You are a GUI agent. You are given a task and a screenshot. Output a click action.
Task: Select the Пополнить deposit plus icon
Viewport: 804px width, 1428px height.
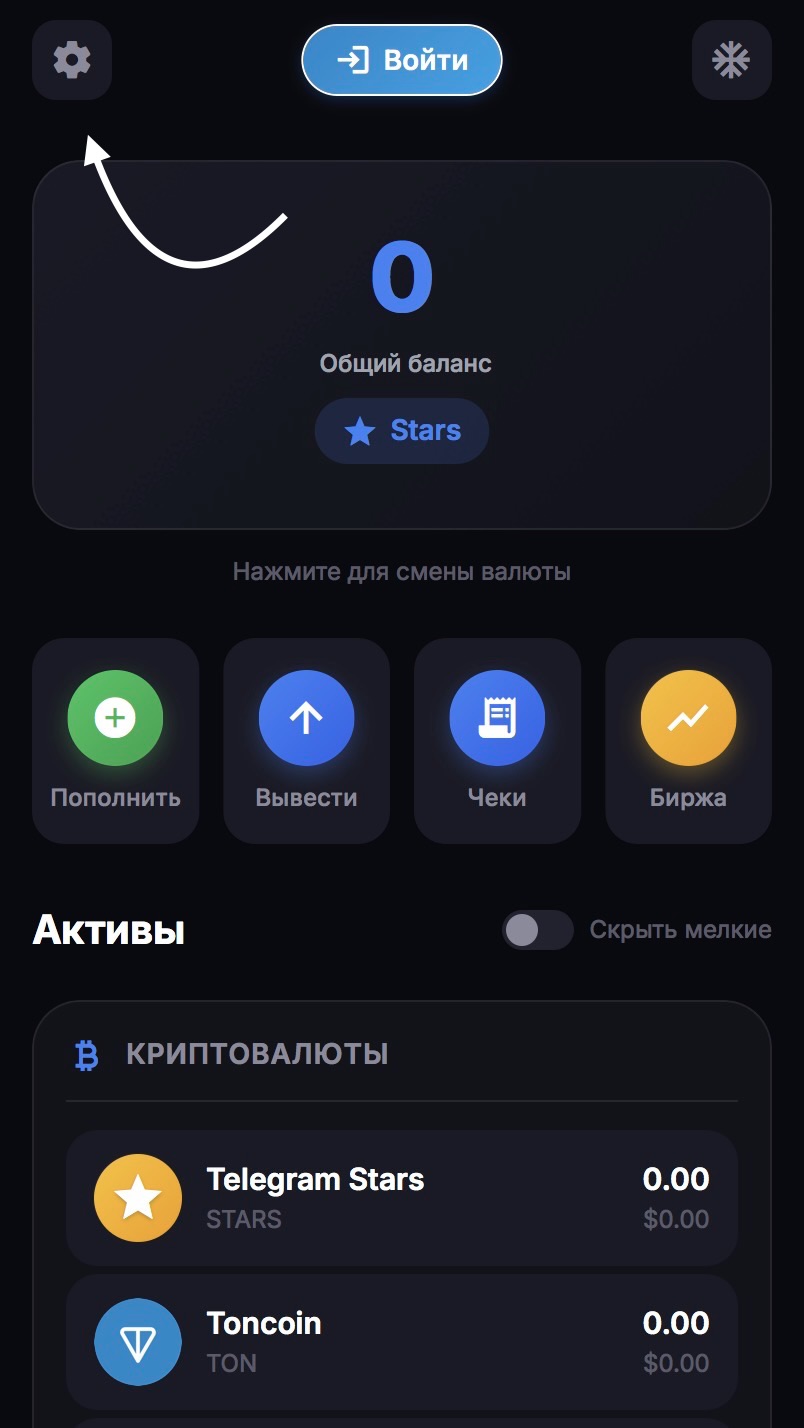pos(114,717)
